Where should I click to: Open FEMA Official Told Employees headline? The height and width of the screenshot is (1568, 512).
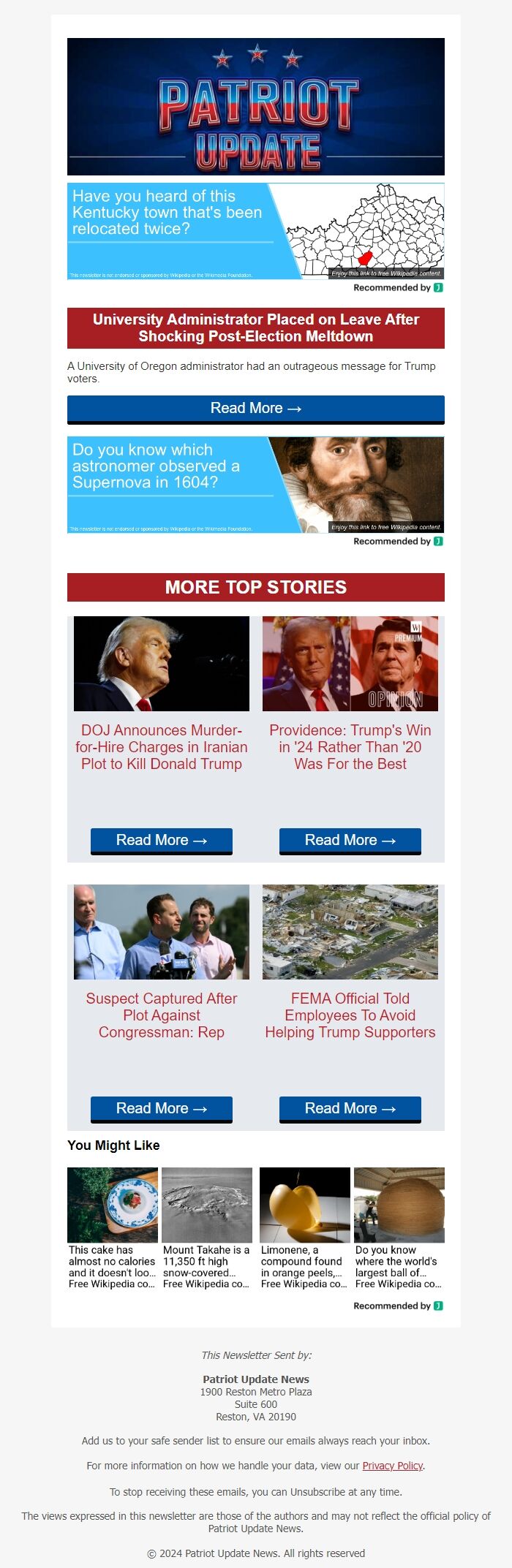(x=350, y=1015)
